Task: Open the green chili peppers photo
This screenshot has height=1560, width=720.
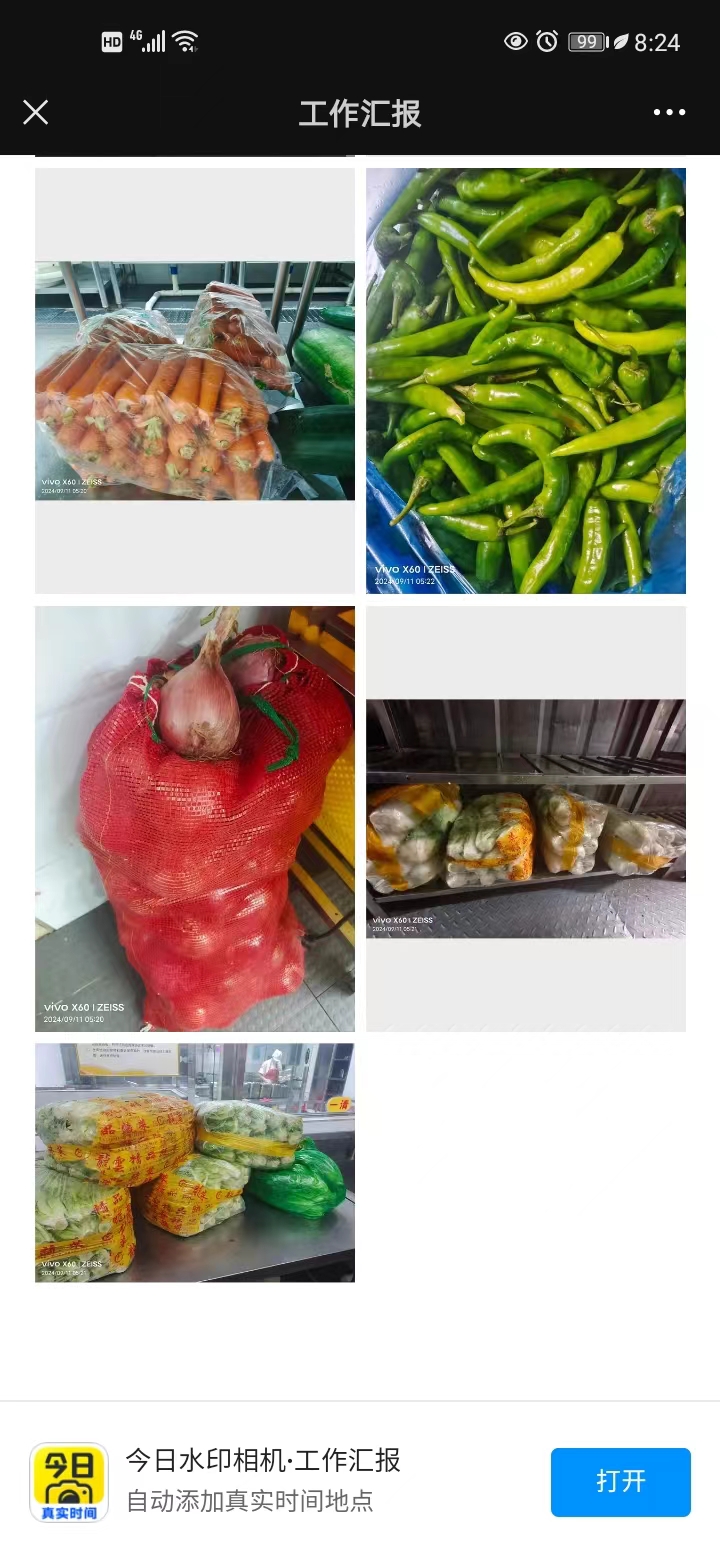Action: click(526, 381)
